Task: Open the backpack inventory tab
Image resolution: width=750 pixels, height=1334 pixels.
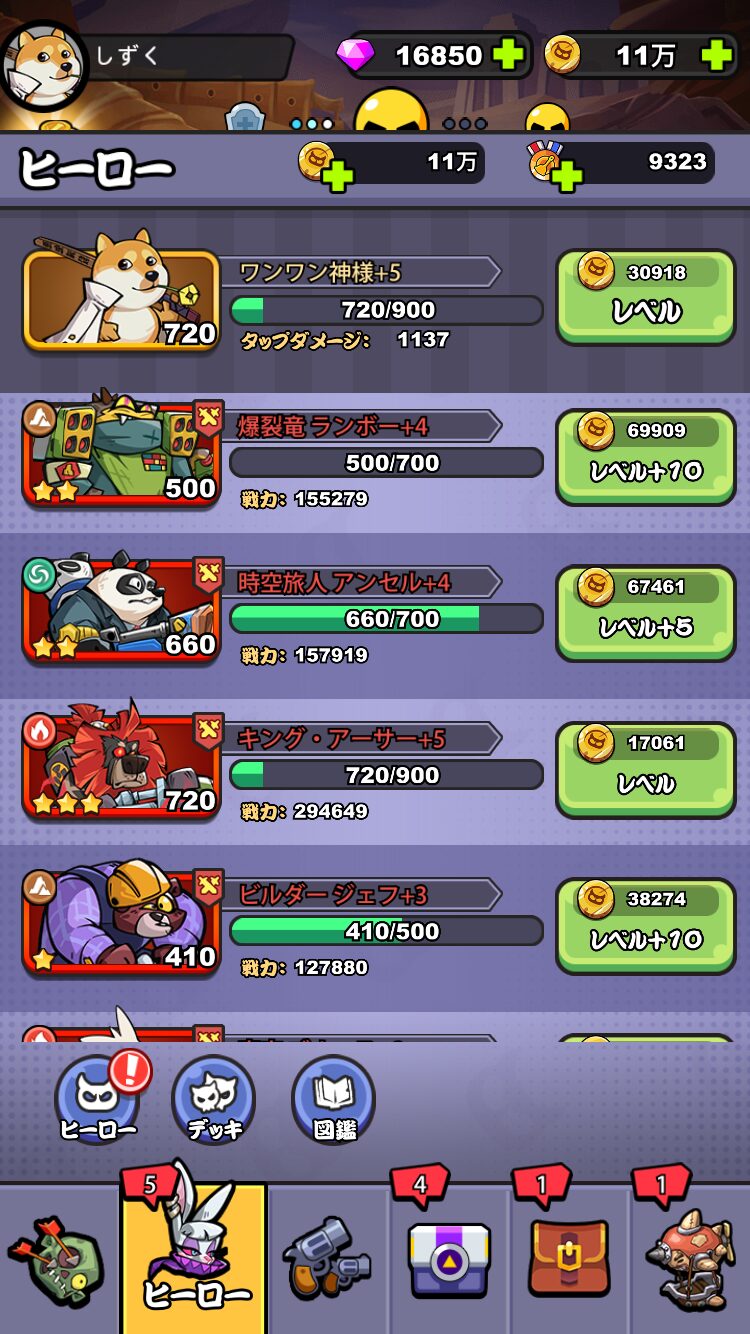Action: coord(569,1260)
